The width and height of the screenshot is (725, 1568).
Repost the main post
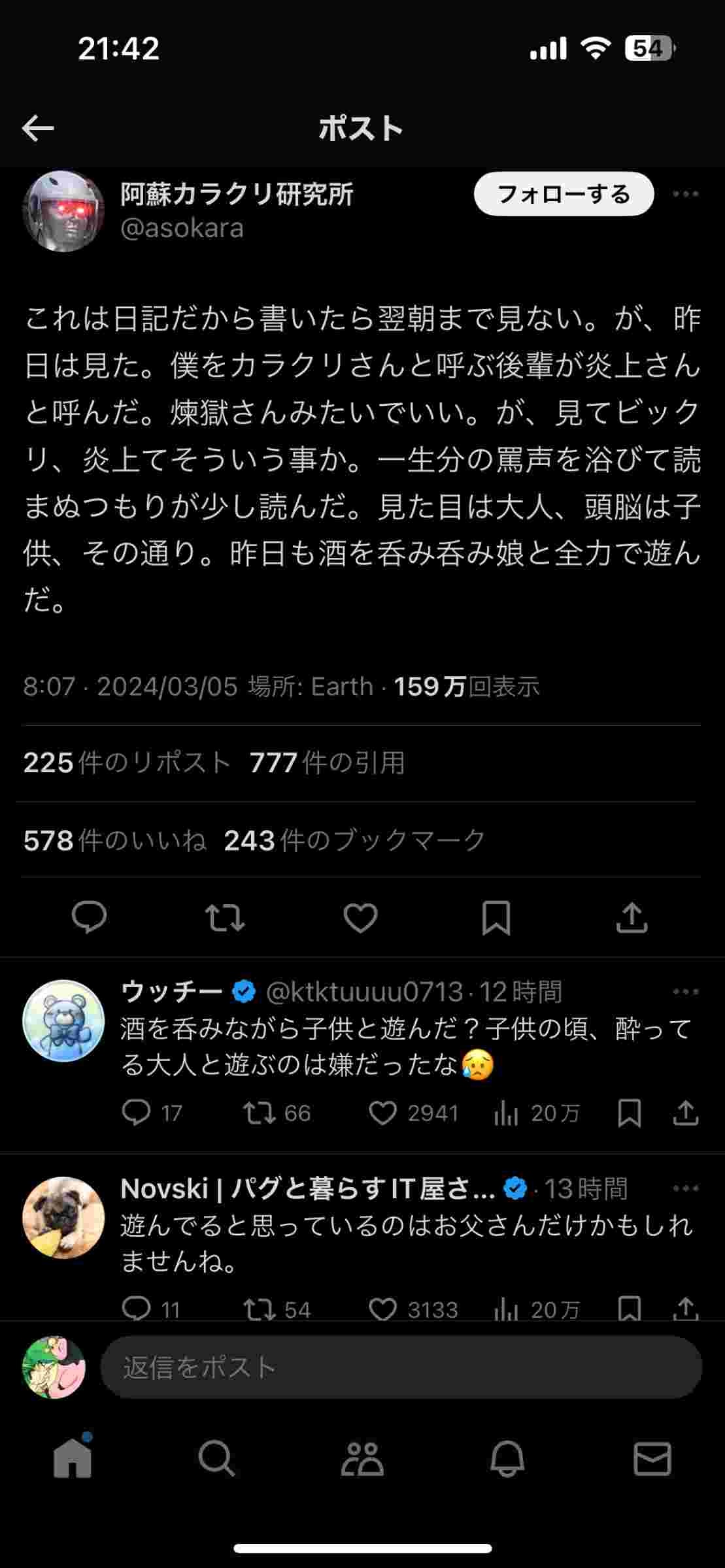225,917
